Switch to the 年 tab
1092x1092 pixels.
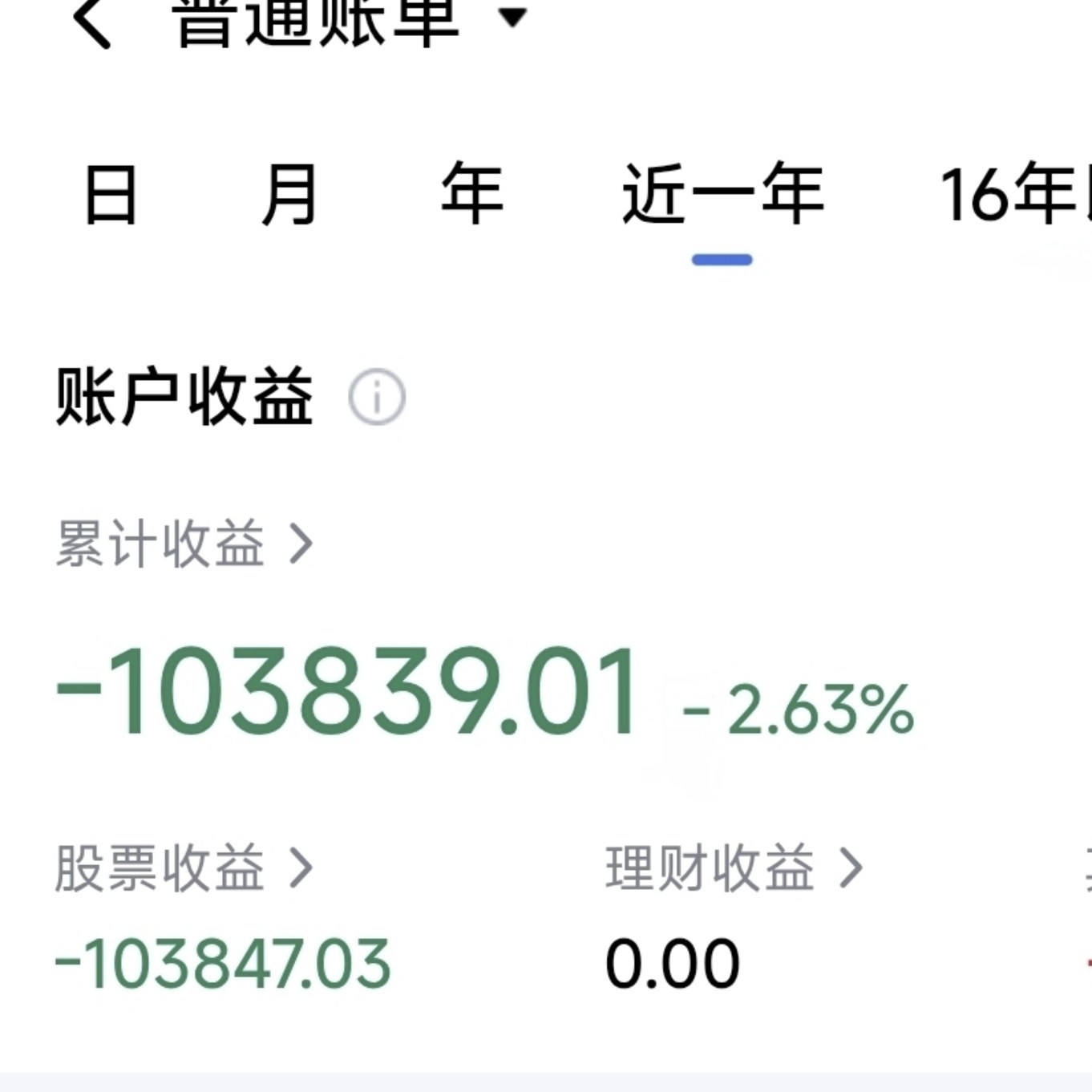click(x=471, y=195)
